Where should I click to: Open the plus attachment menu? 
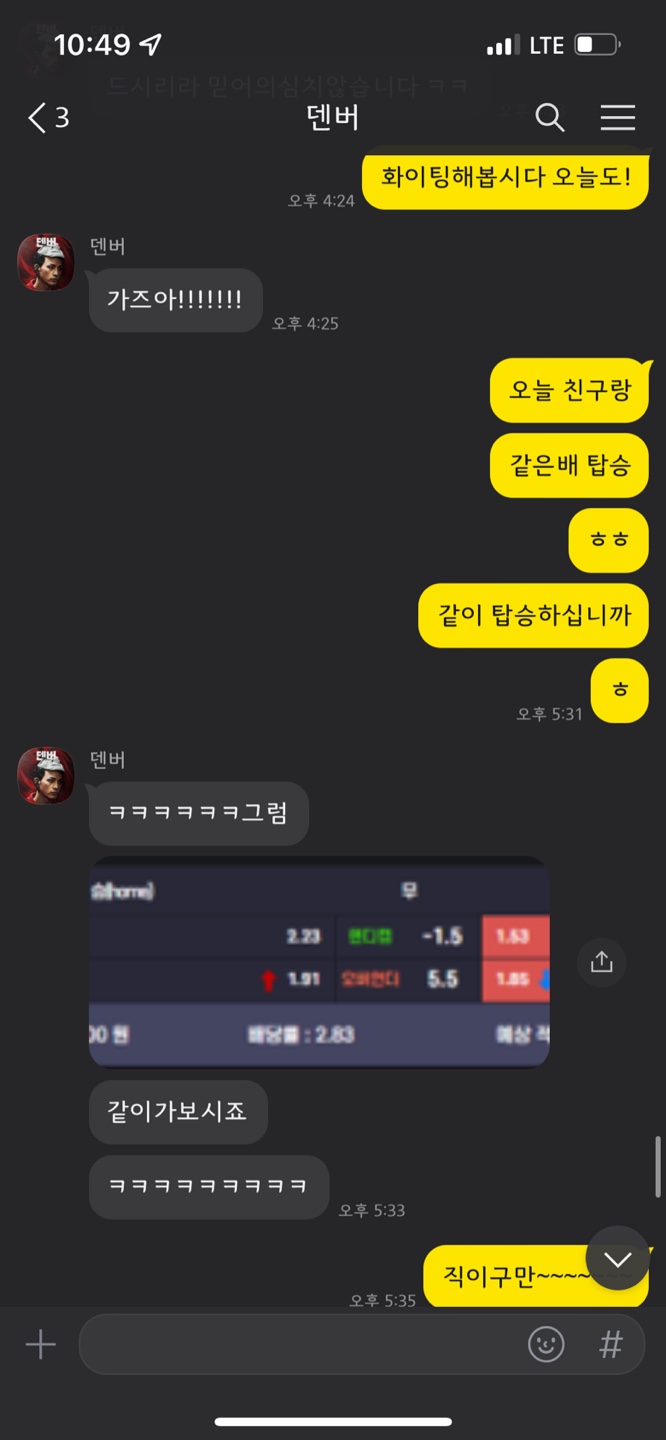(40, 1345)
